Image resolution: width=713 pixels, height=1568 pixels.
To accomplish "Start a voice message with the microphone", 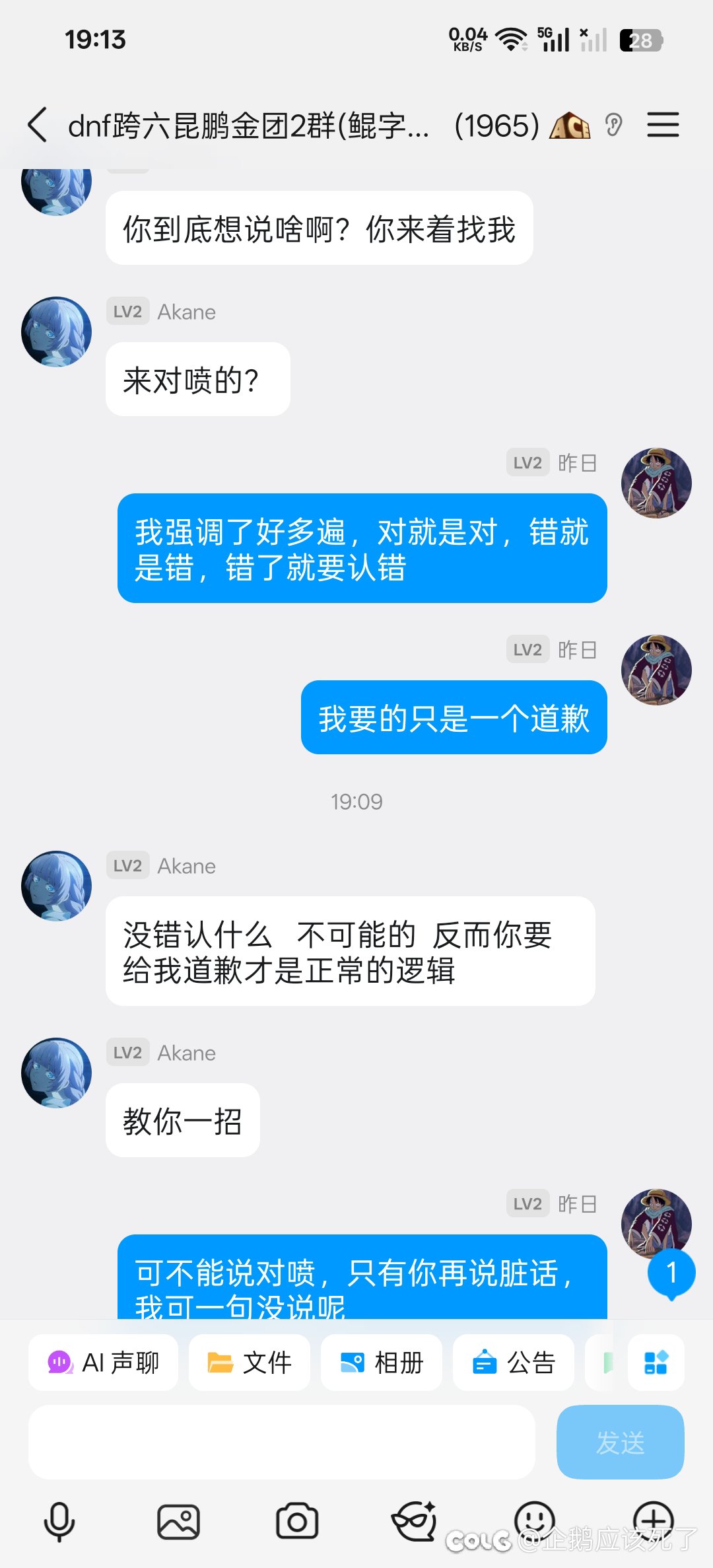I will [x=59, y=1522].
